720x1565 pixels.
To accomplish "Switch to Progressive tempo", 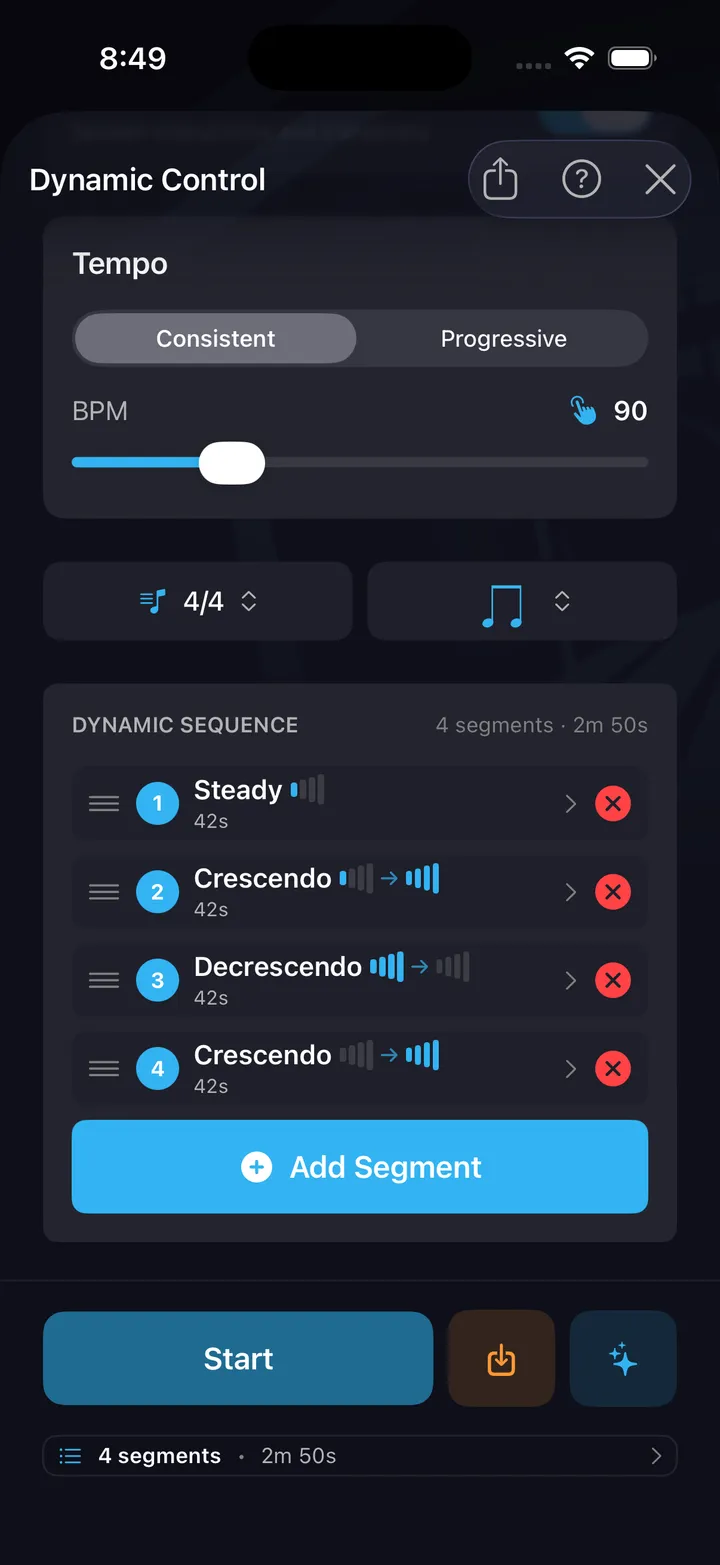I will pyautogui.click(x=503, y=339).
